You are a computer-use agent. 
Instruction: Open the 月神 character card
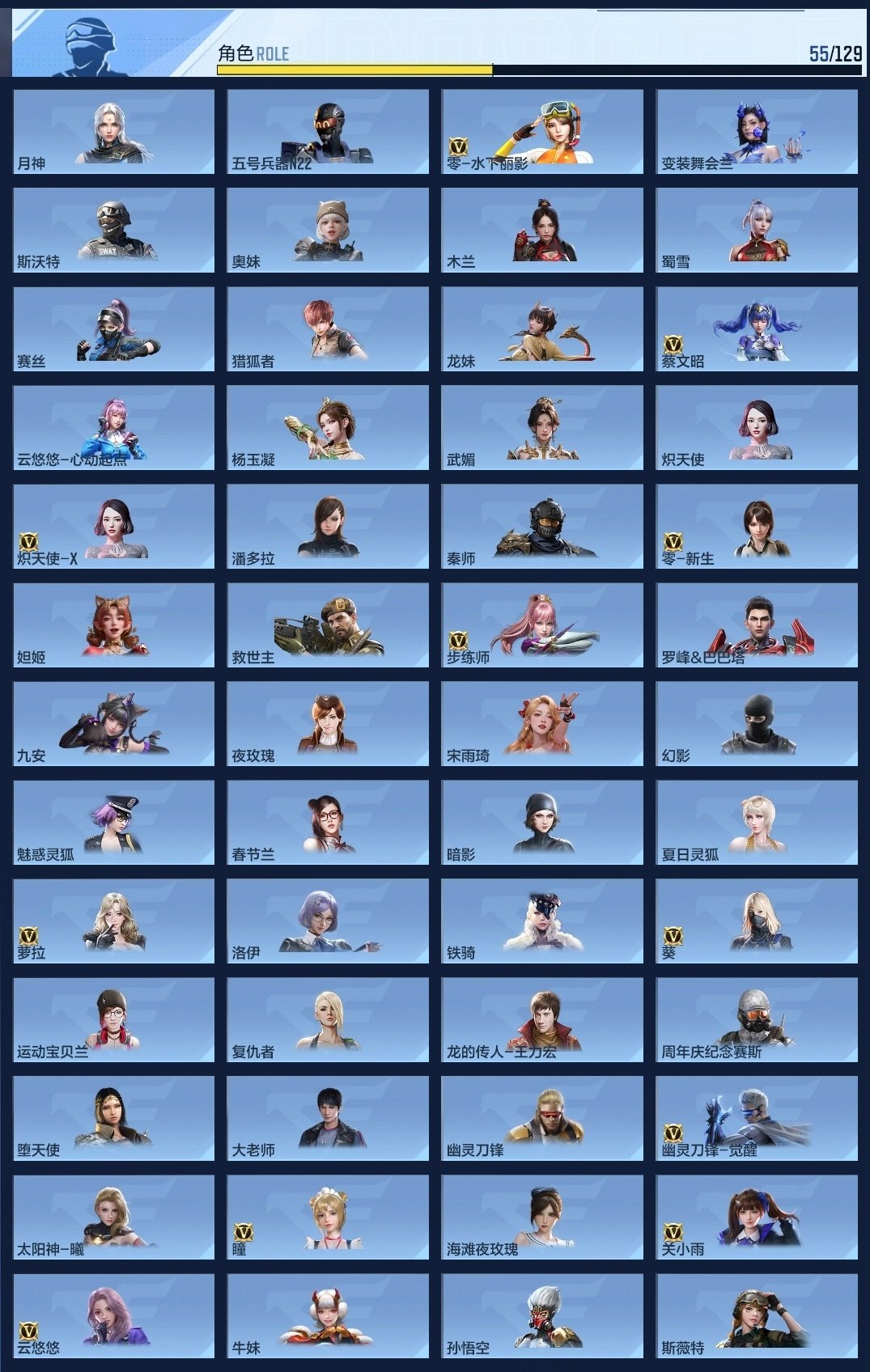coord(113,131)
